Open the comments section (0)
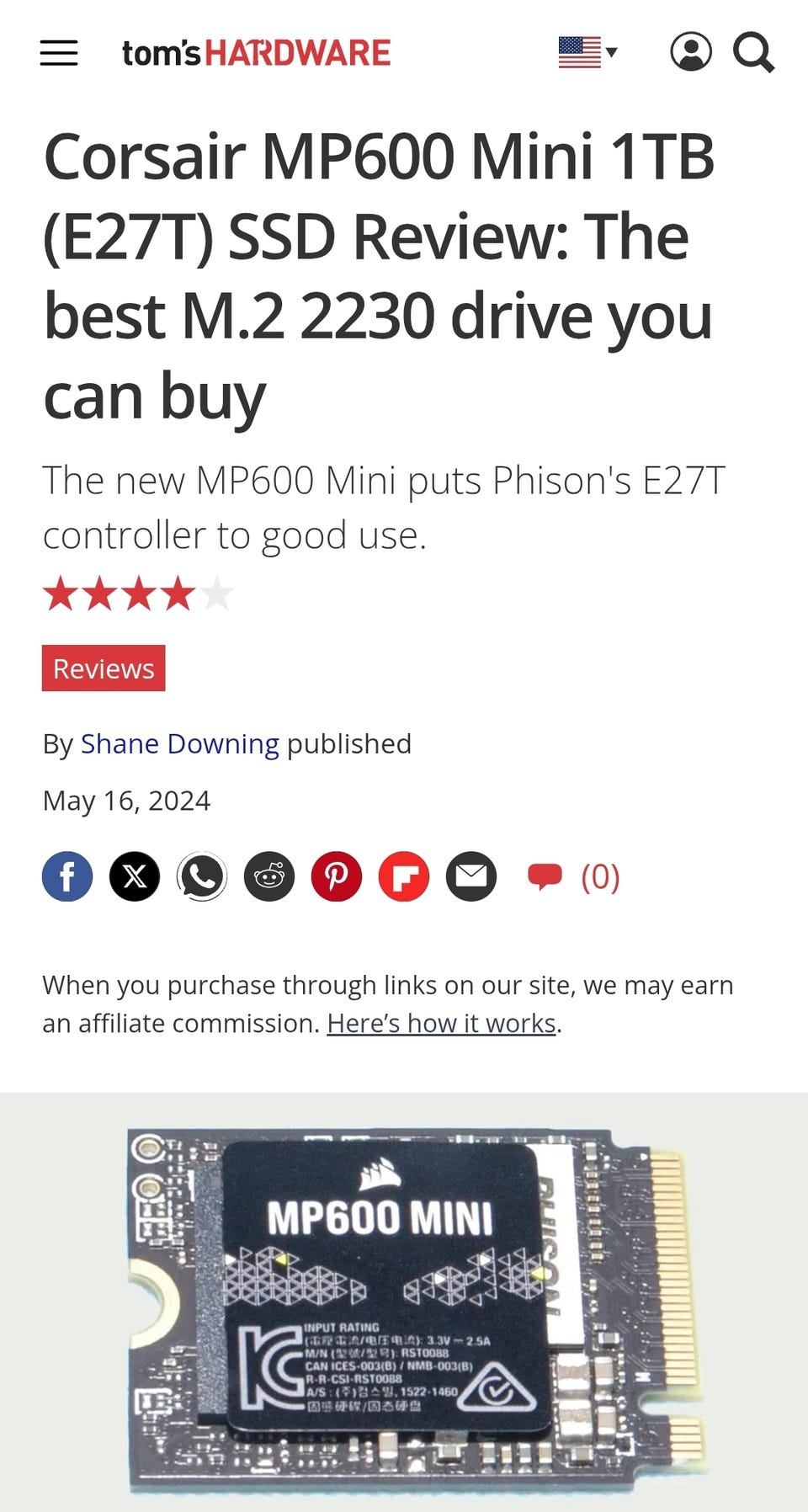The image size is (808, 1512). coord(574,877)
